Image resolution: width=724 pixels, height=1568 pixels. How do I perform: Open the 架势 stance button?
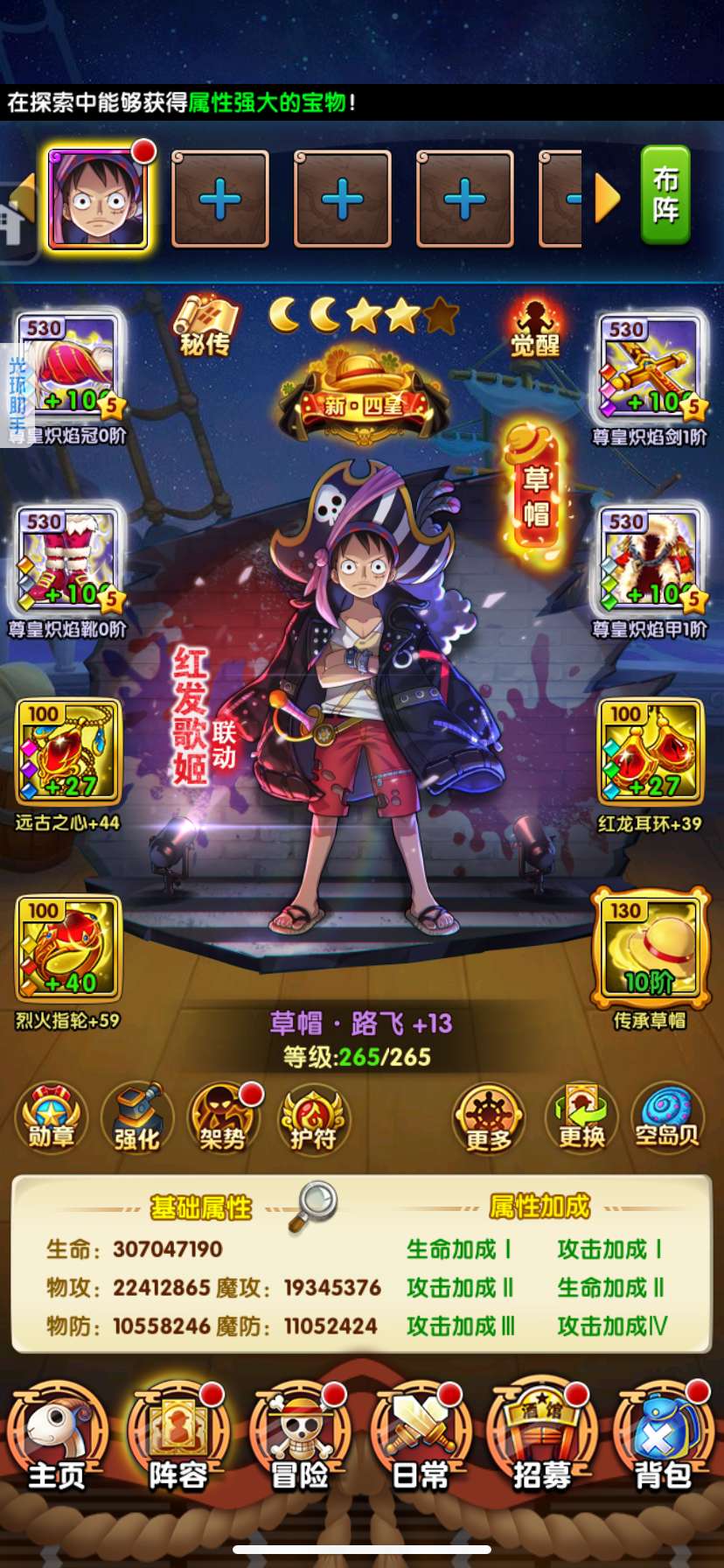(223, 1117)
